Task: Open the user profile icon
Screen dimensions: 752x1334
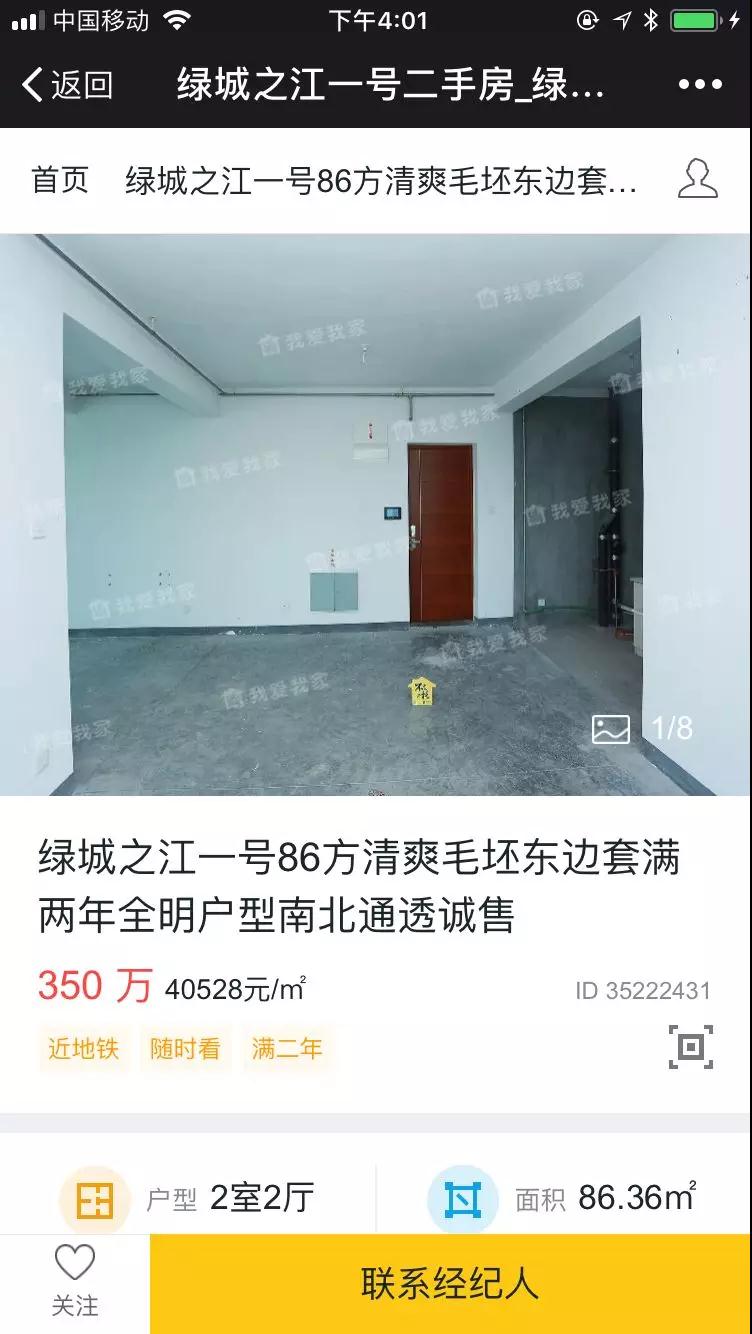Action: (697, 179)
